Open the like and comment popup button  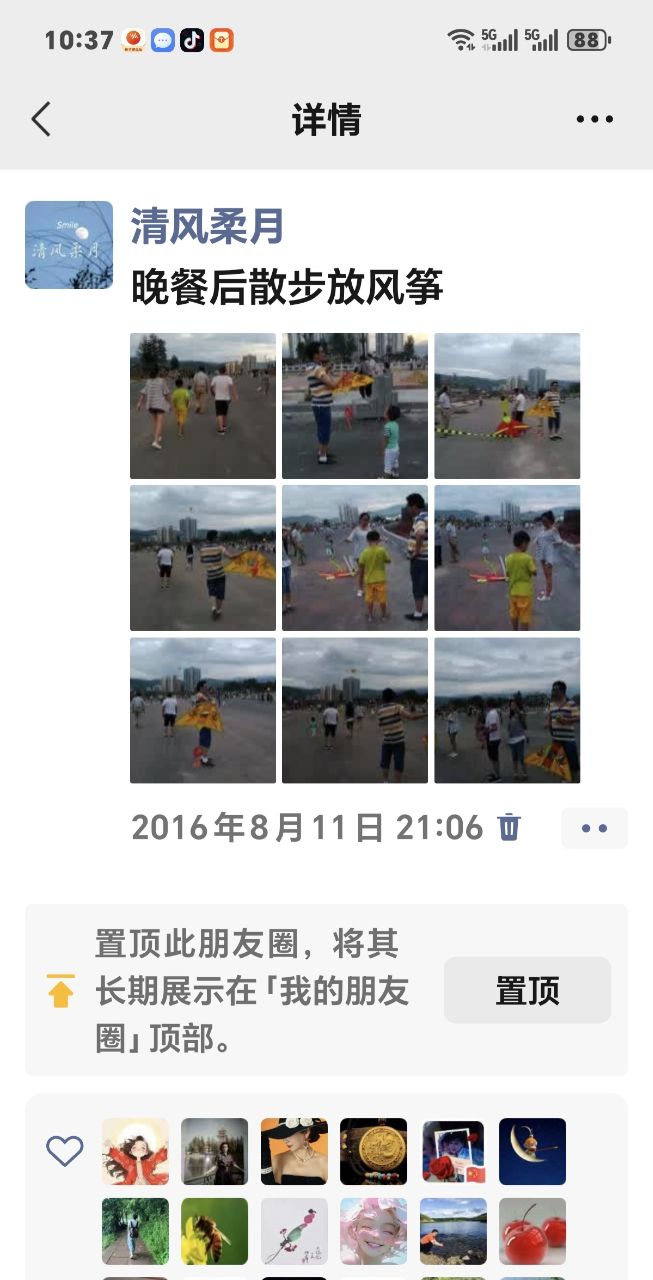[x=594, y=828]
